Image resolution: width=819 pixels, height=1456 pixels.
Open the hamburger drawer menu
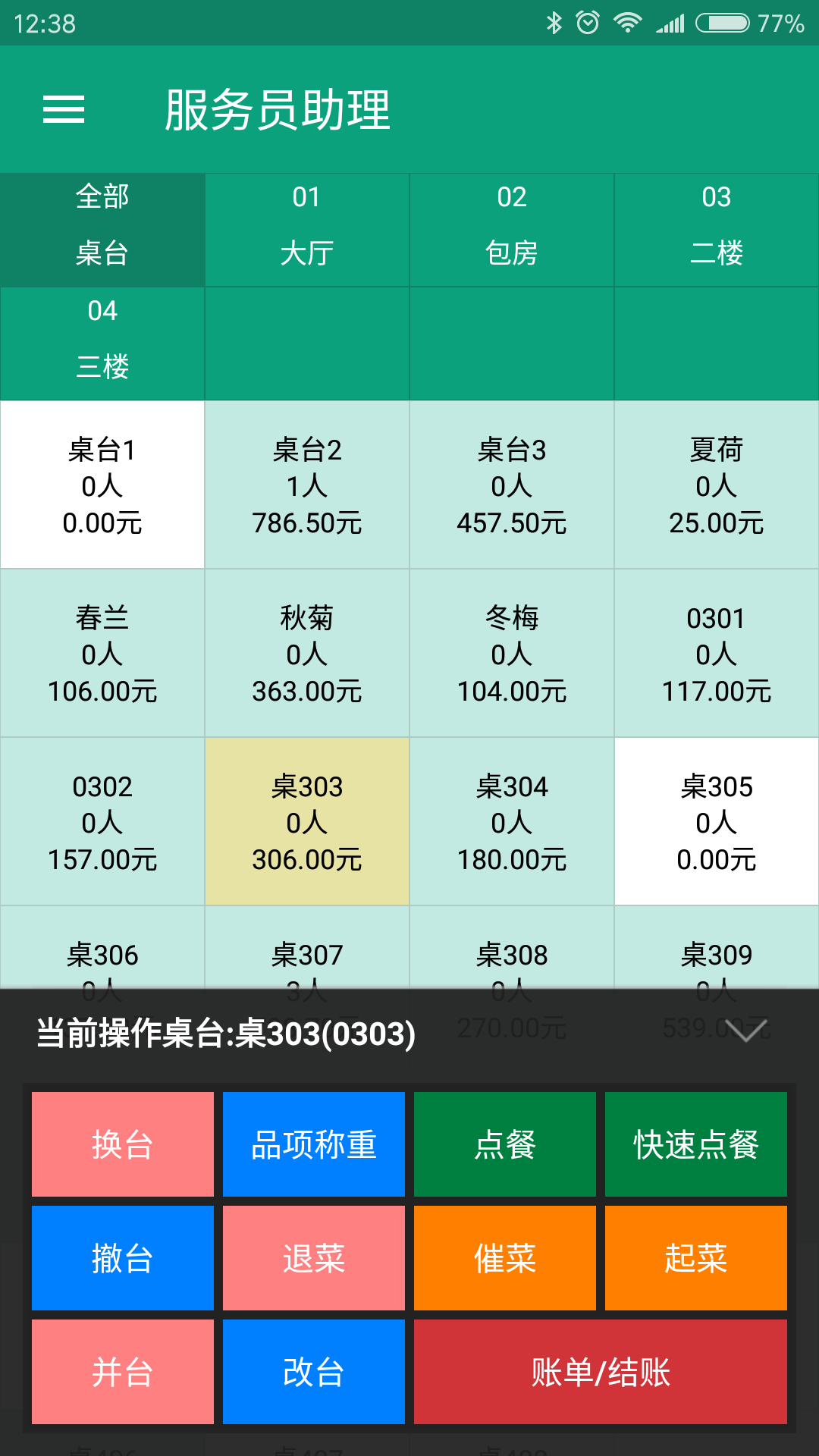pos(64,109)
